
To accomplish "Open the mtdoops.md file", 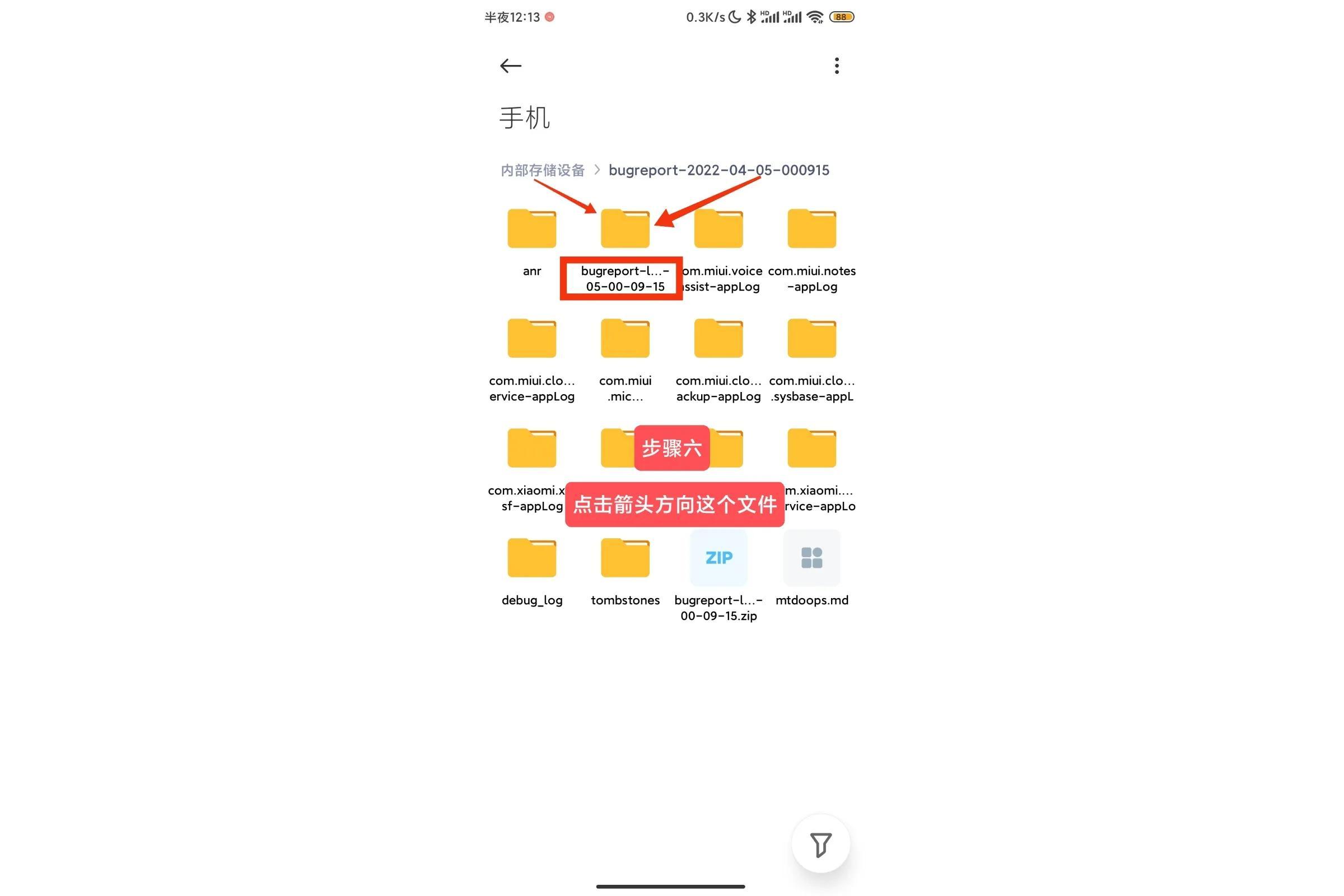I will coord(811,559).
